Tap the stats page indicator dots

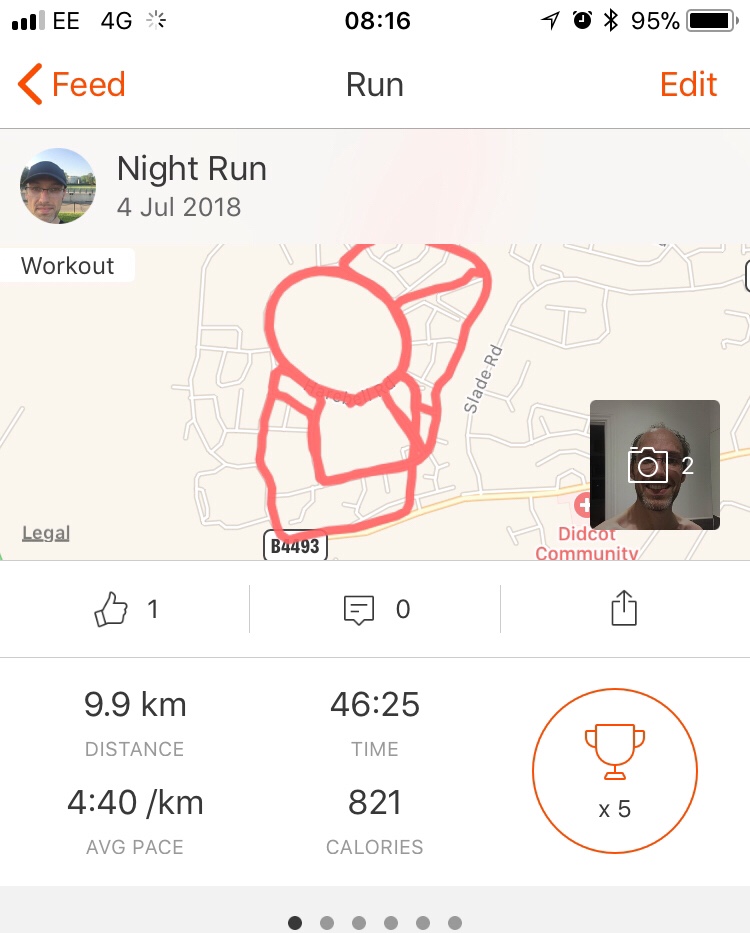[x=374, y=922]
